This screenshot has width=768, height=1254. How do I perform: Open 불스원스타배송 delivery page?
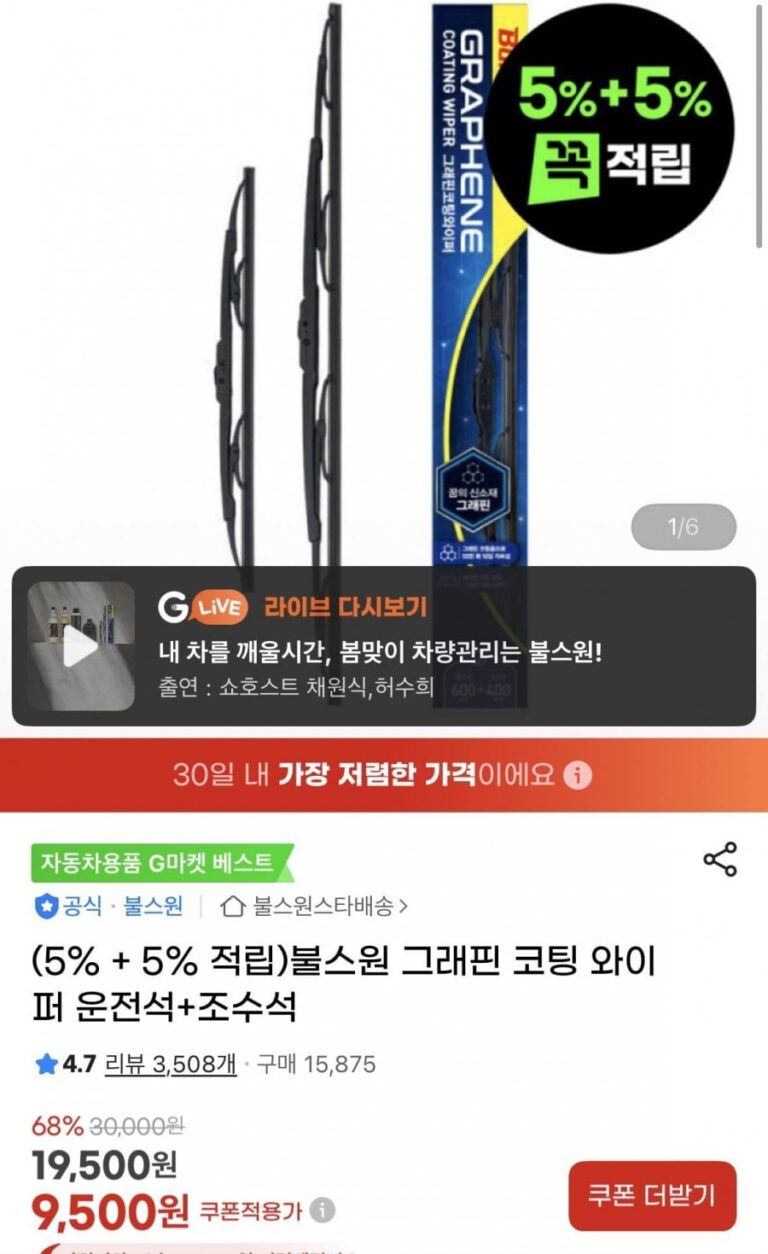coord(319,907)
